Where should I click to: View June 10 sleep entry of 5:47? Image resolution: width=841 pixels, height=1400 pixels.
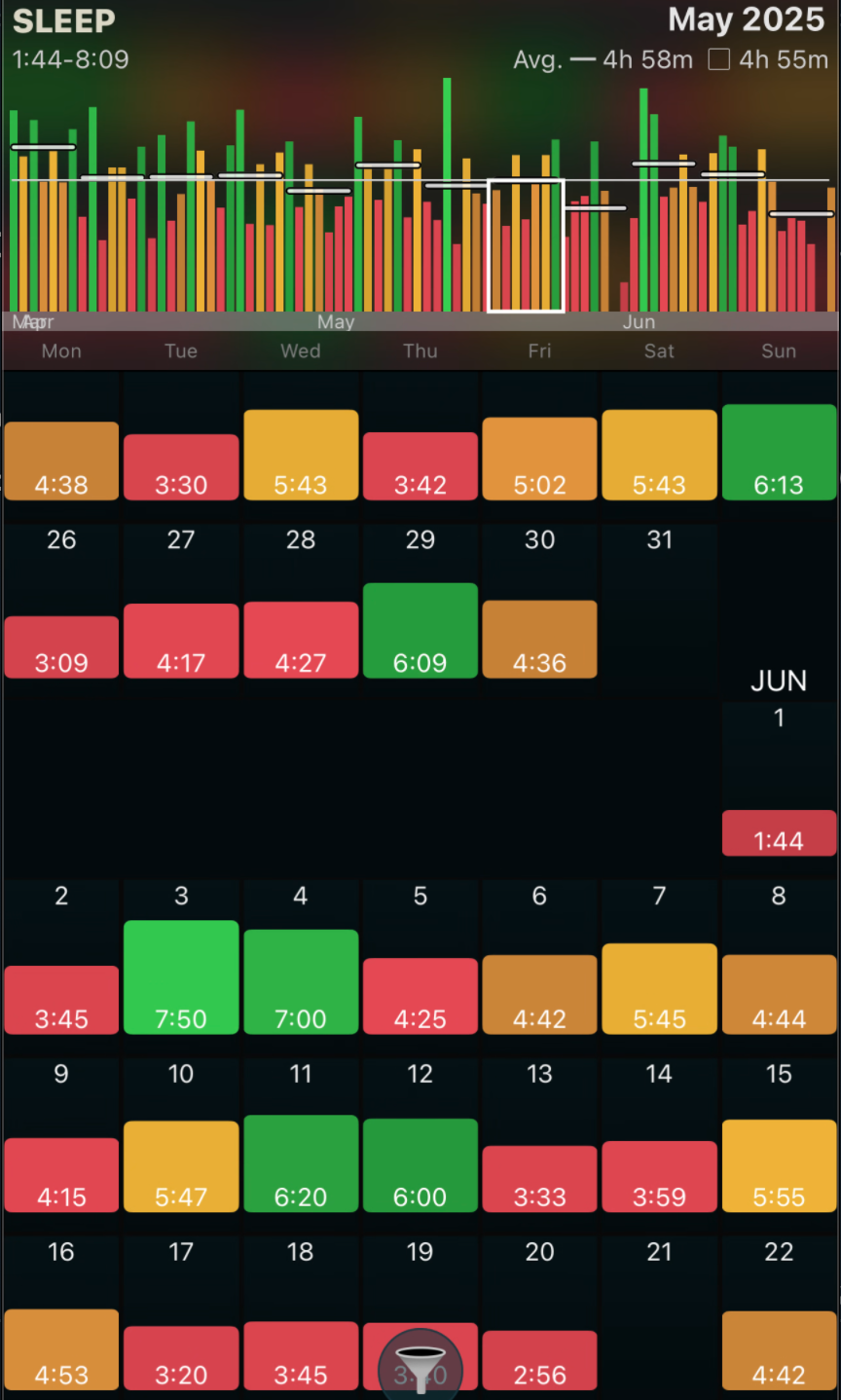[x=181, y=1166]
